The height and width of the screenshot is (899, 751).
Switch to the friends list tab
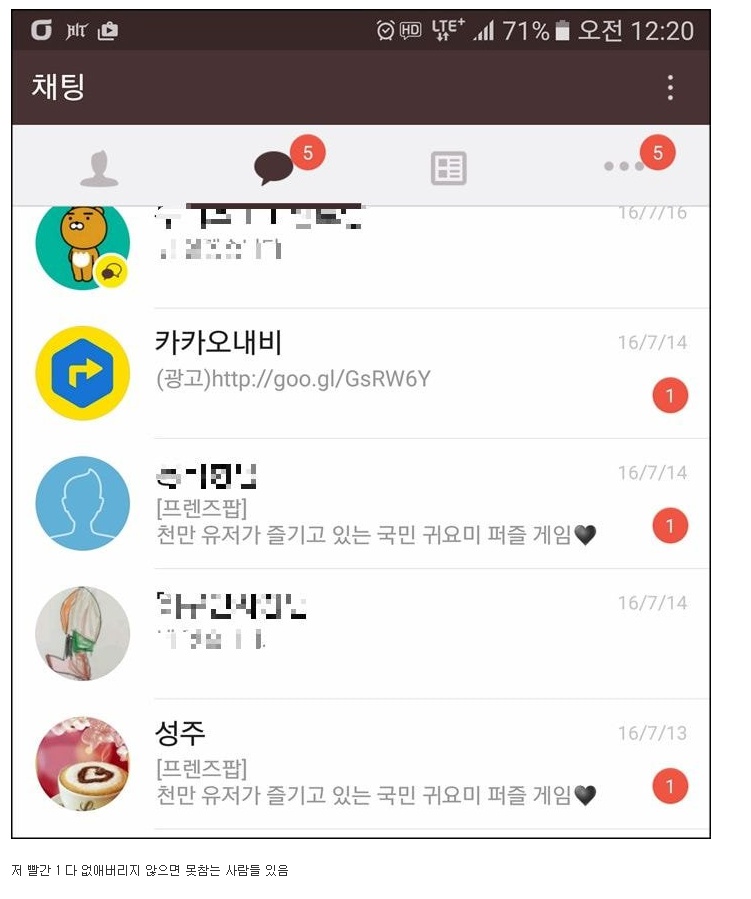99,168
